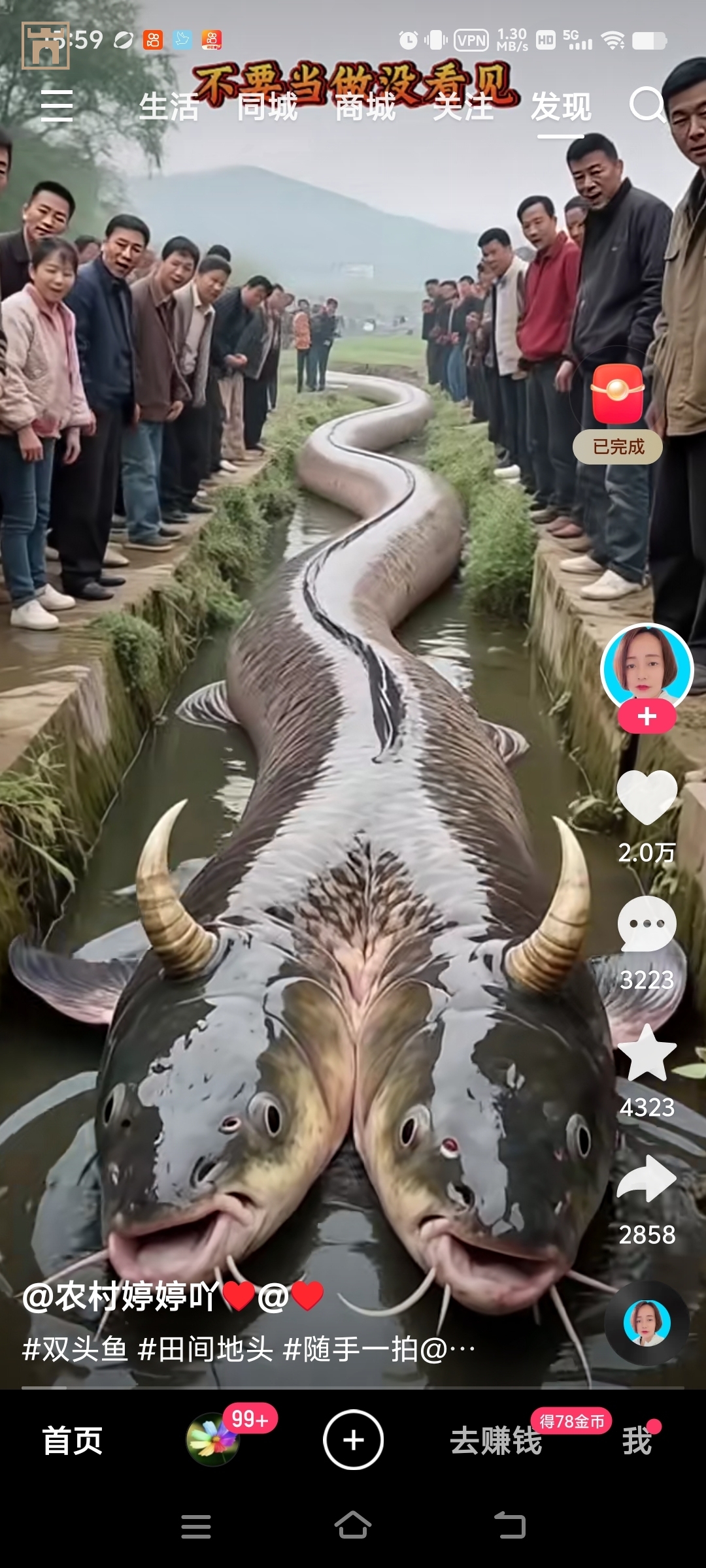
Task: Follow the creator with plus button
Action: [x=647, y=717]
